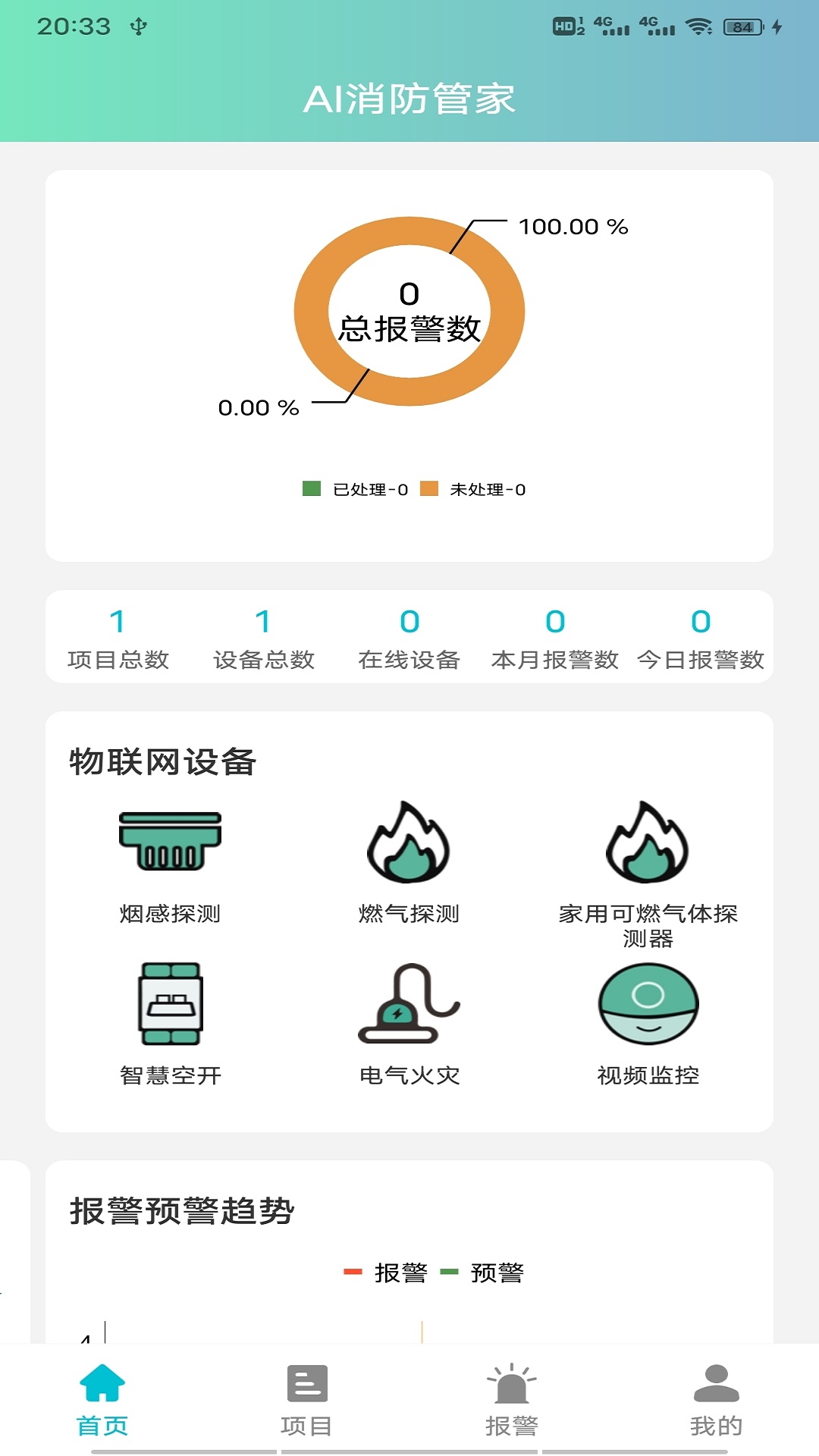Select the 首页 home tab
819x1456 pixels.
pyautogui.click(x=102, y=1401)
